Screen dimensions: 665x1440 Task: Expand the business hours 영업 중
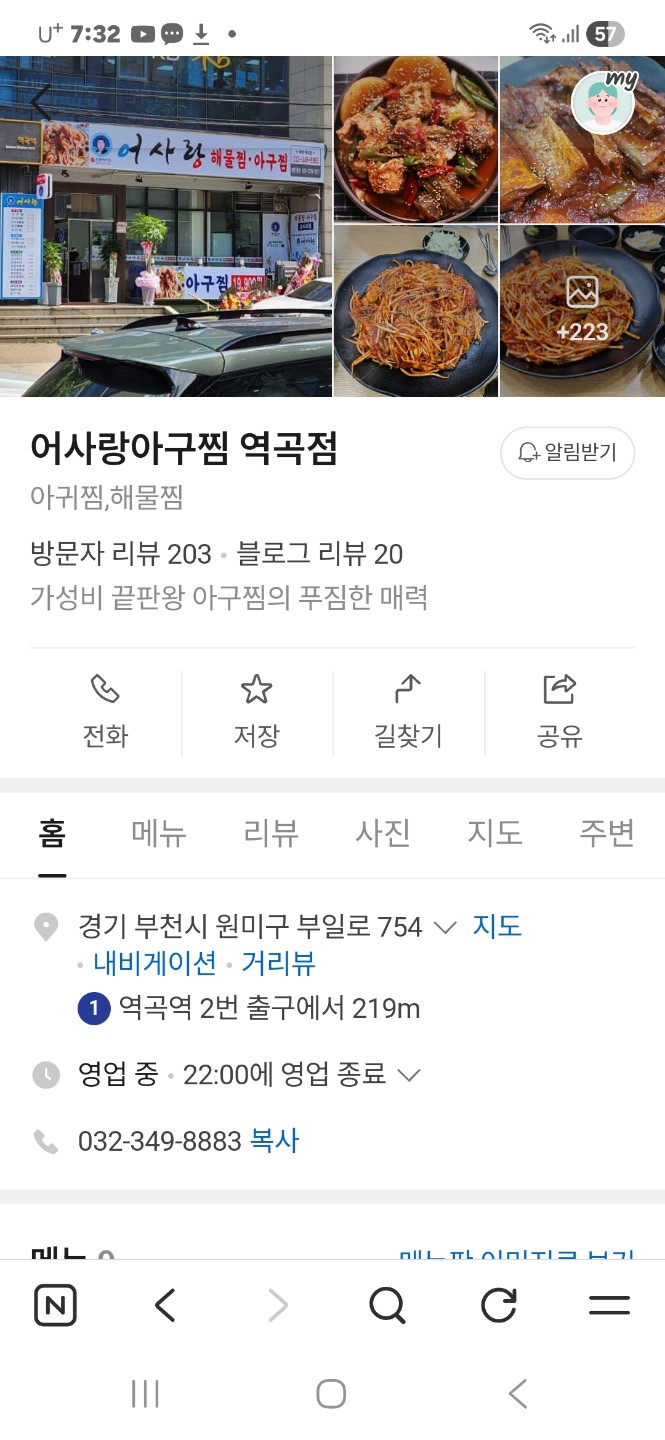(408, 1075)
